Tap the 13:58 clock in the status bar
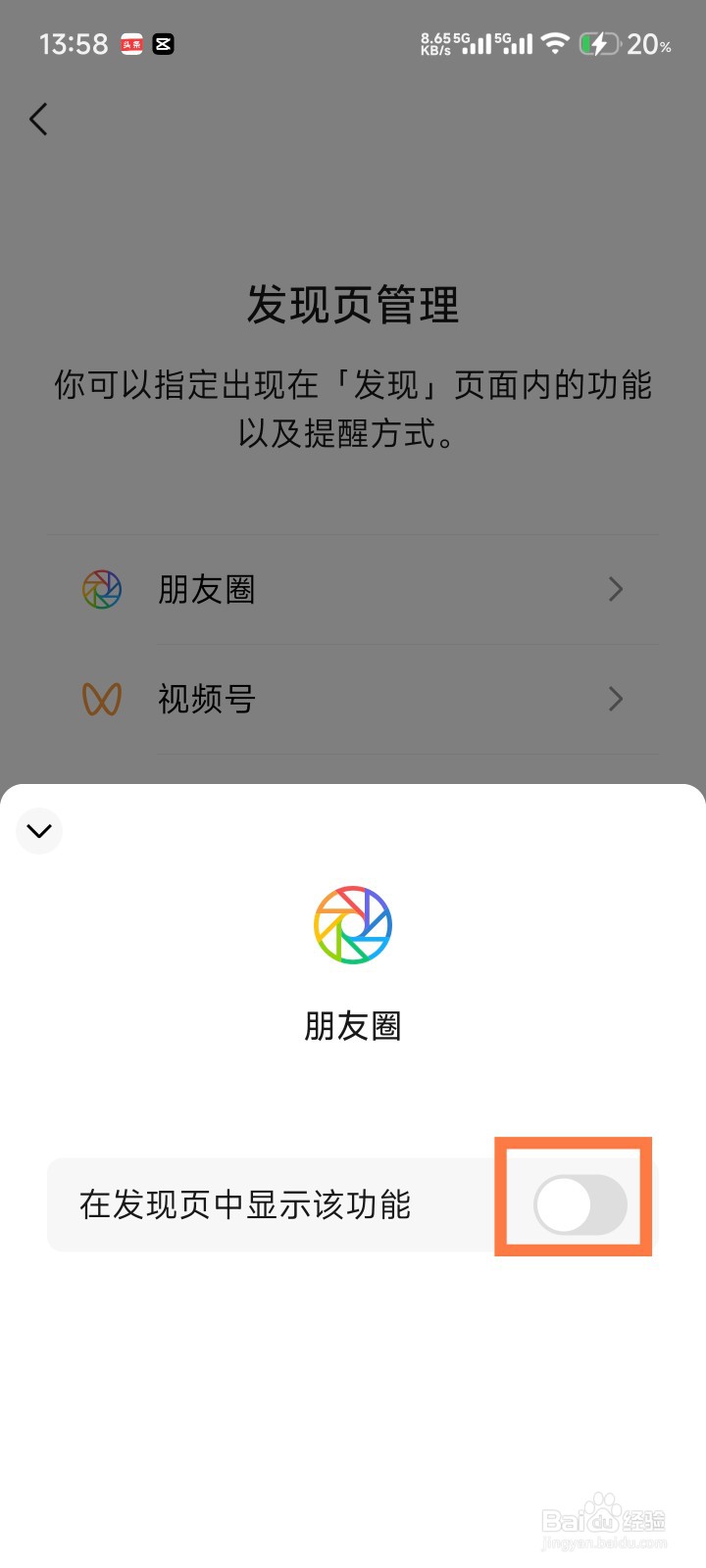This screenshot has width=706, height=1568. tap(74, 44)
